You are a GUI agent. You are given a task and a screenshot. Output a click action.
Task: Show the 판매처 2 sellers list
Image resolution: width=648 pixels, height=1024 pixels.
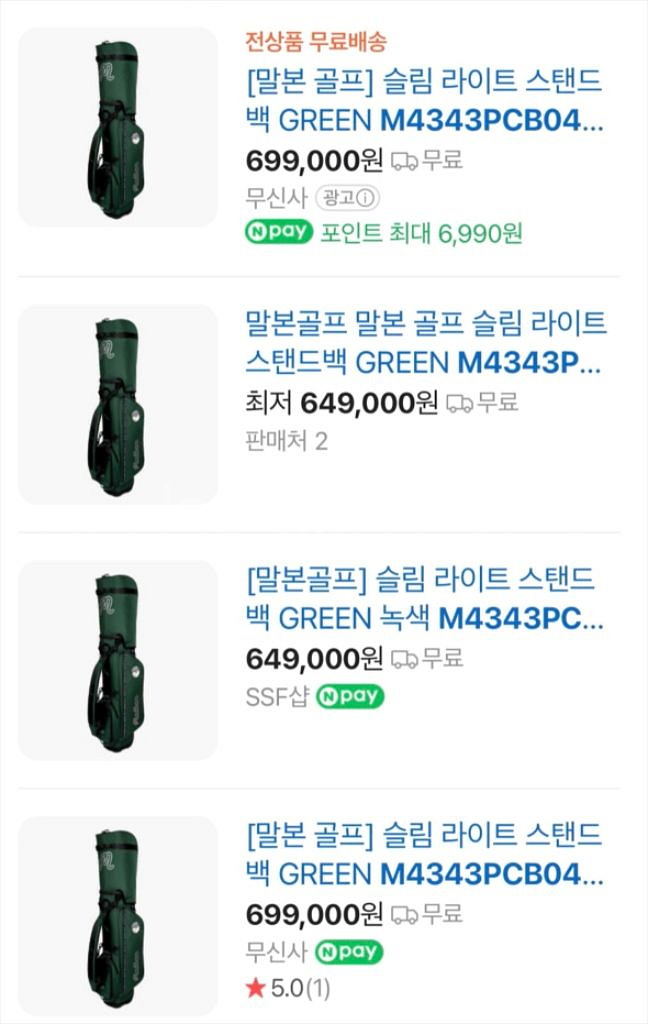287,441
